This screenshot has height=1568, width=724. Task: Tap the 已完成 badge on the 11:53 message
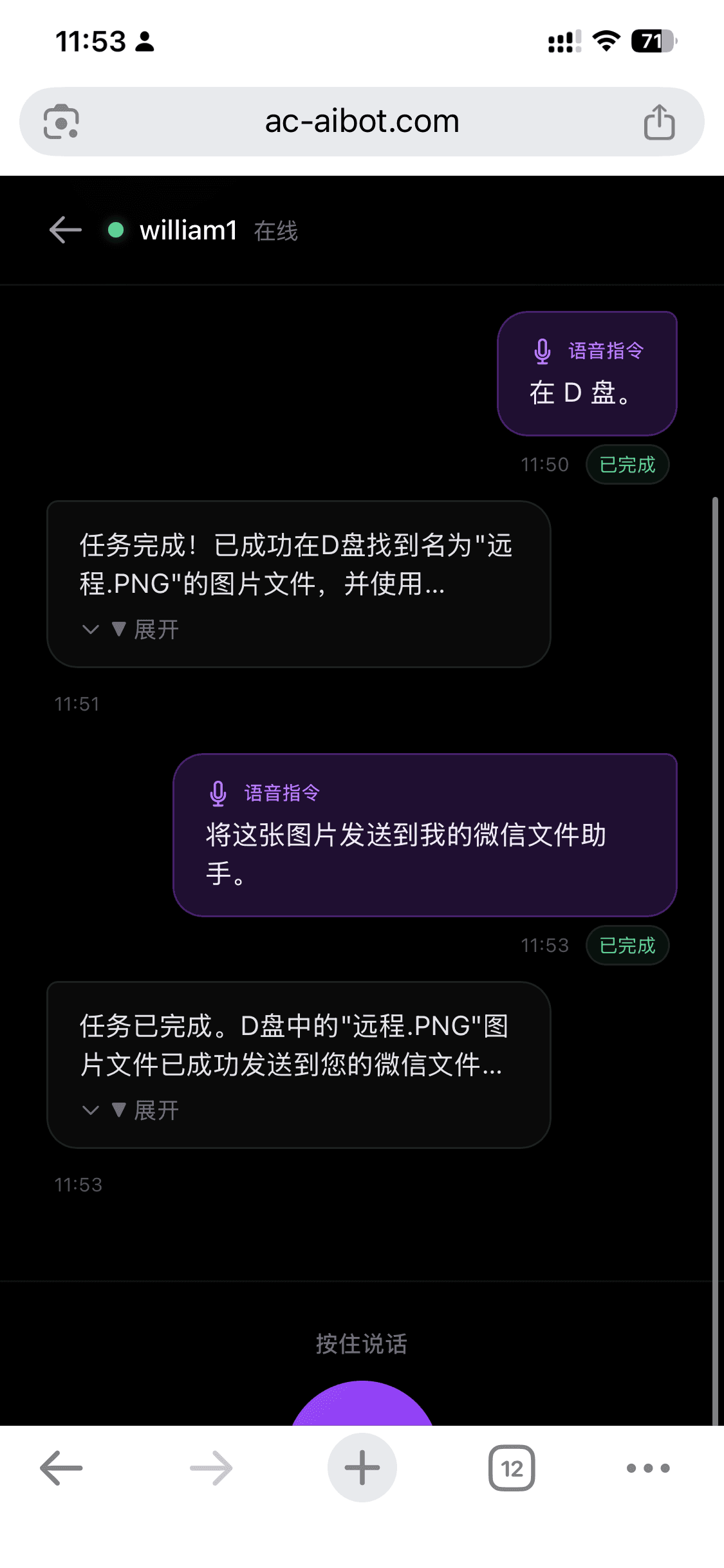click(626, 945)
